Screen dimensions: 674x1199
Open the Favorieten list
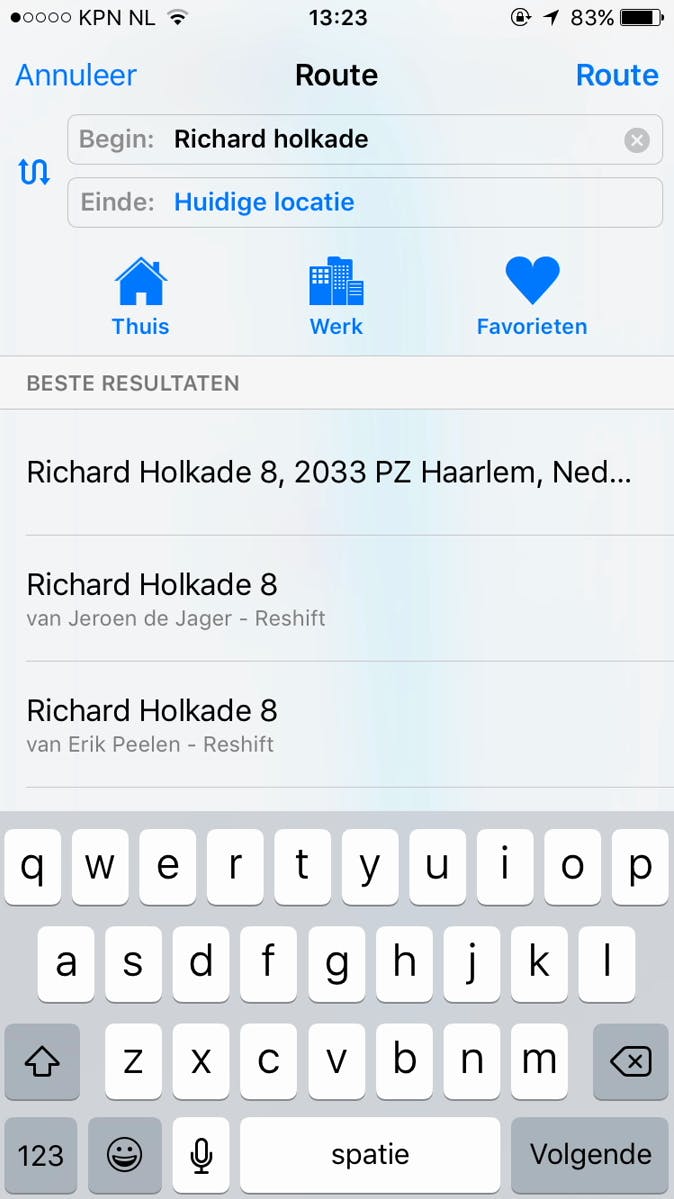(531, 297)
